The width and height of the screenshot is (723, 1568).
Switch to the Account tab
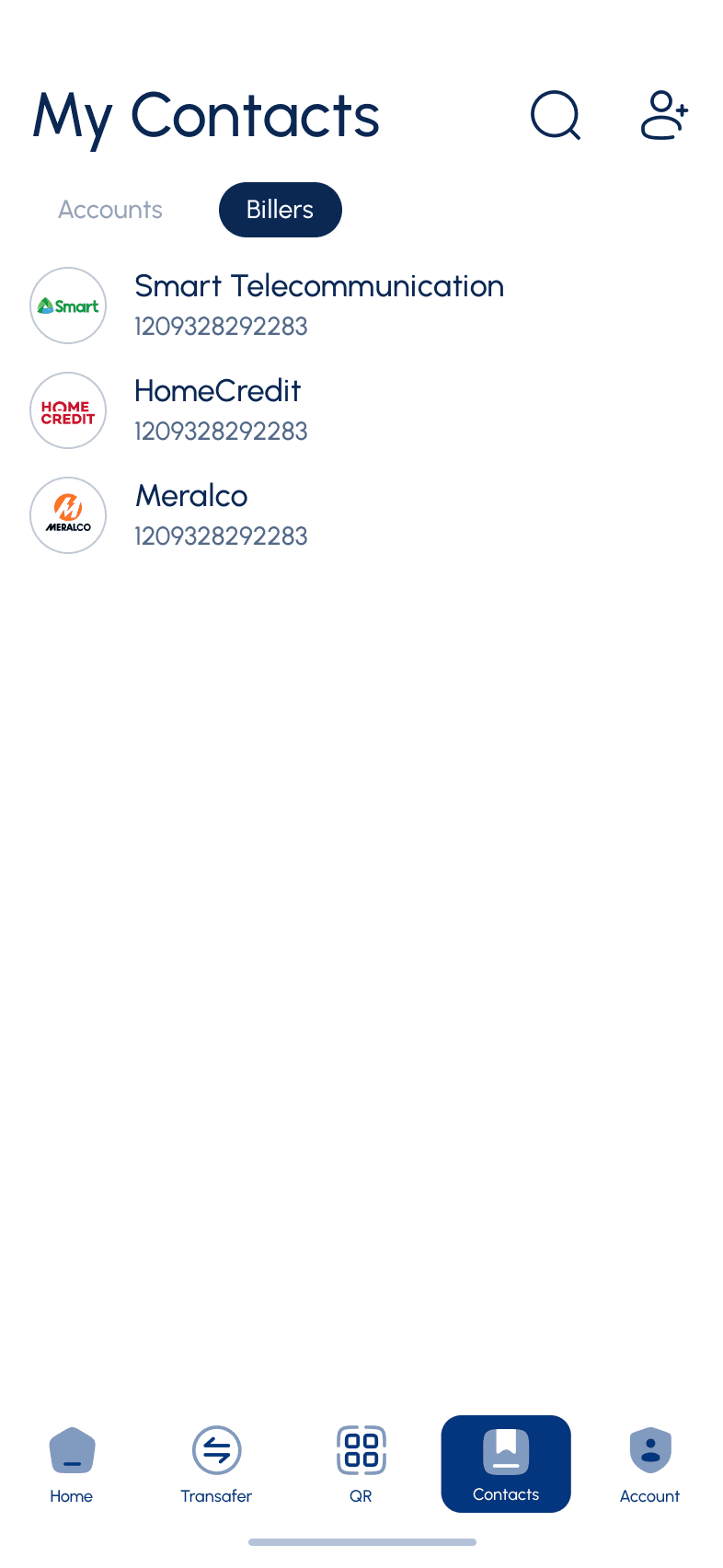point(650,1464)
